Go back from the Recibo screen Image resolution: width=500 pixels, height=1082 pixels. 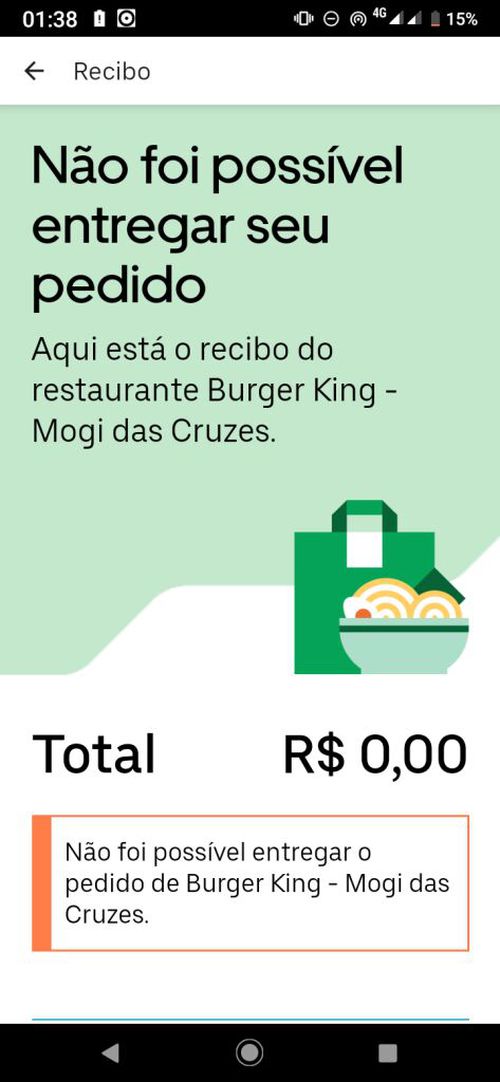point(34,71)
